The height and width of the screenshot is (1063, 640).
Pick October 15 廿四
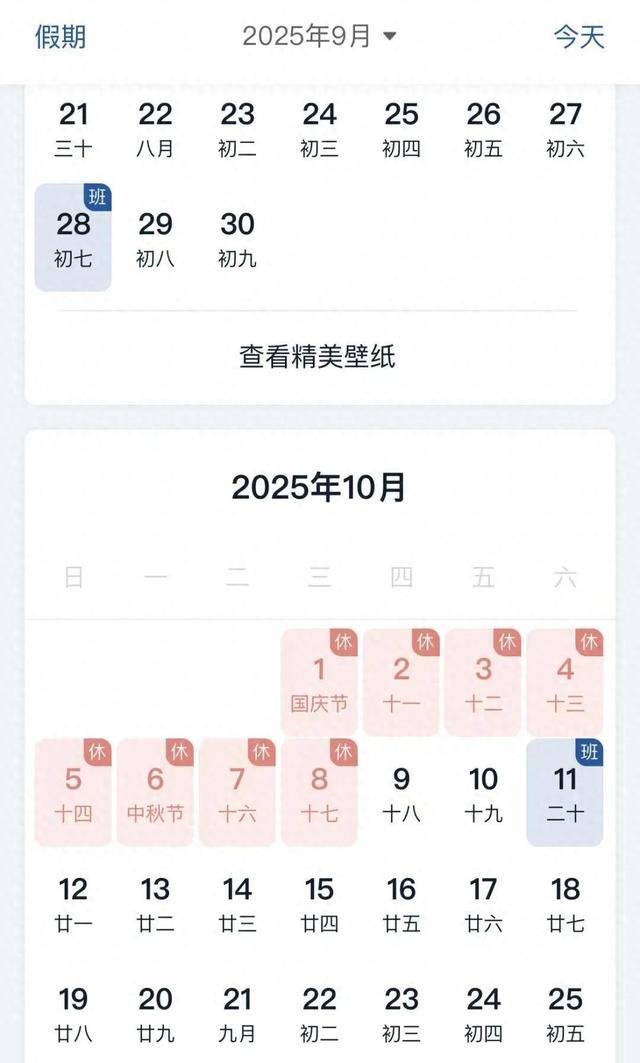pyautogui.click(x=319, y=903)
